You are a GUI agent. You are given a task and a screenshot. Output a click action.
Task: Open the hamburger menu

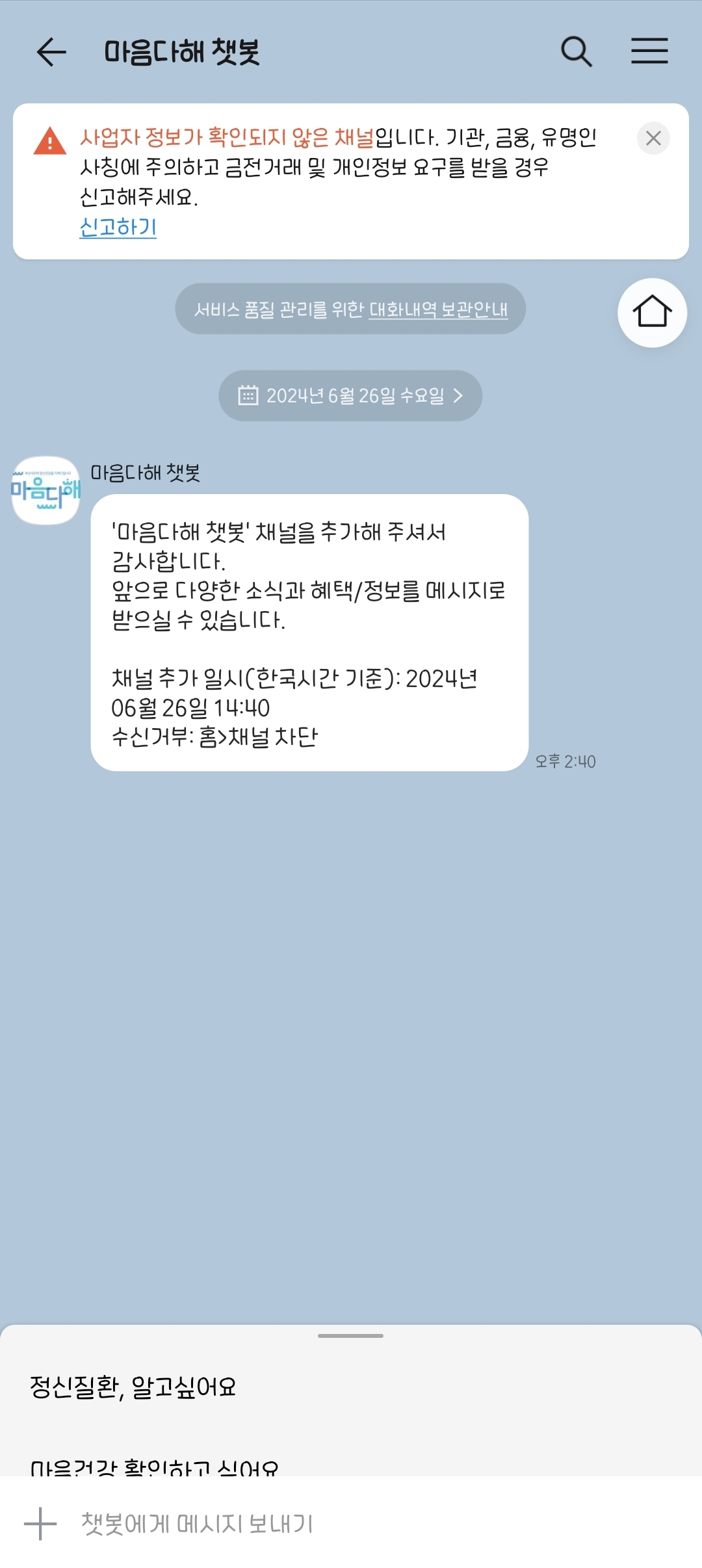point(649,51)
